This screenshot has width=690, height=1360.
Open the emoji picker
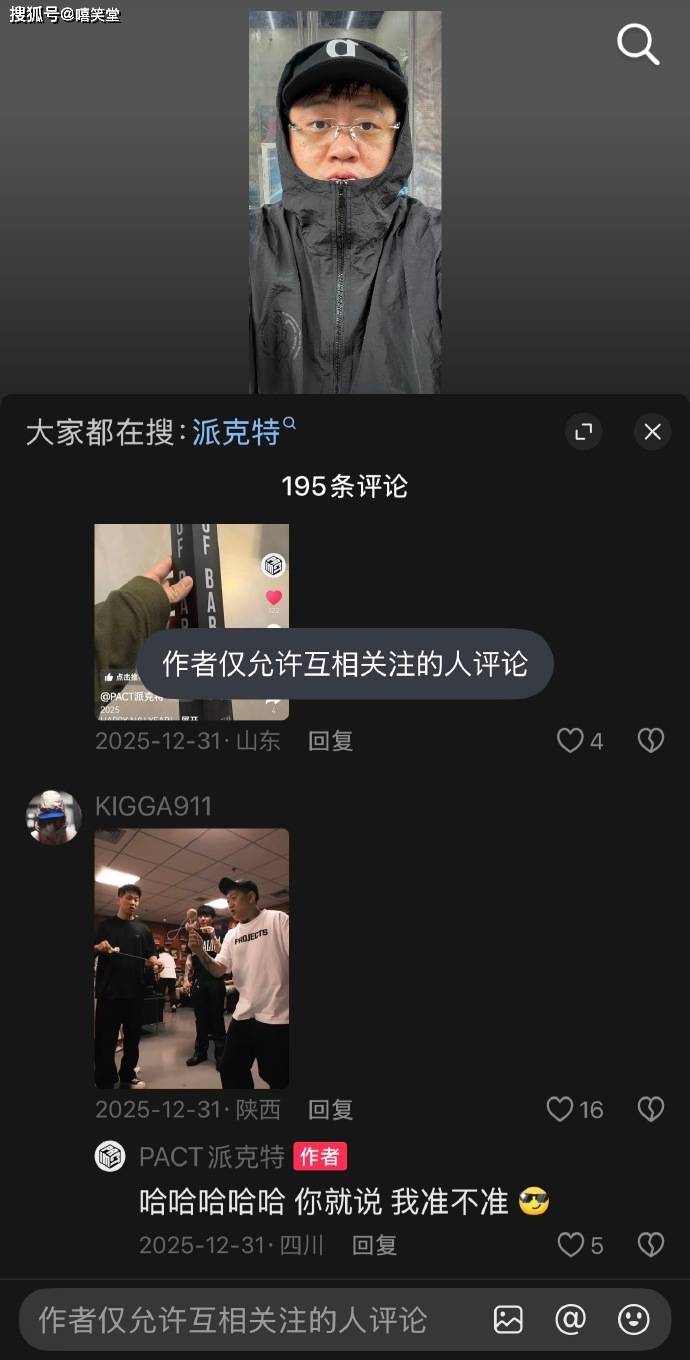(634, 1320)
